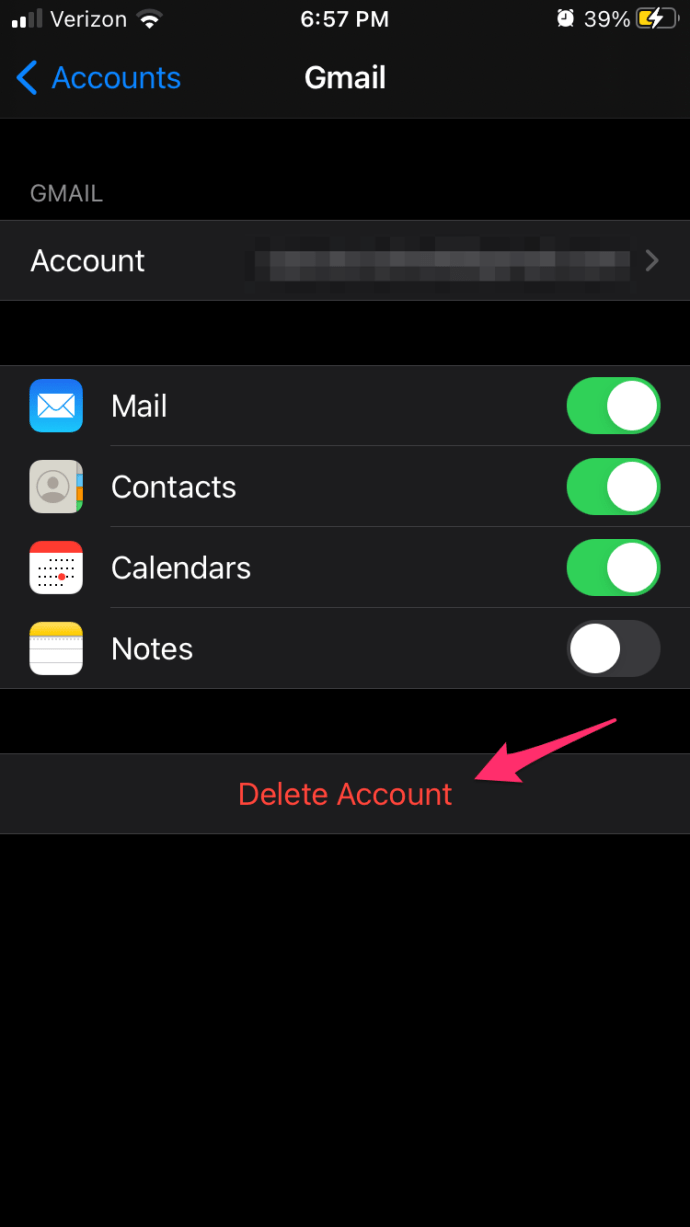Screen dimensions: 690x1227
Task: Go back to Accounts
Action: coord(98,78)
